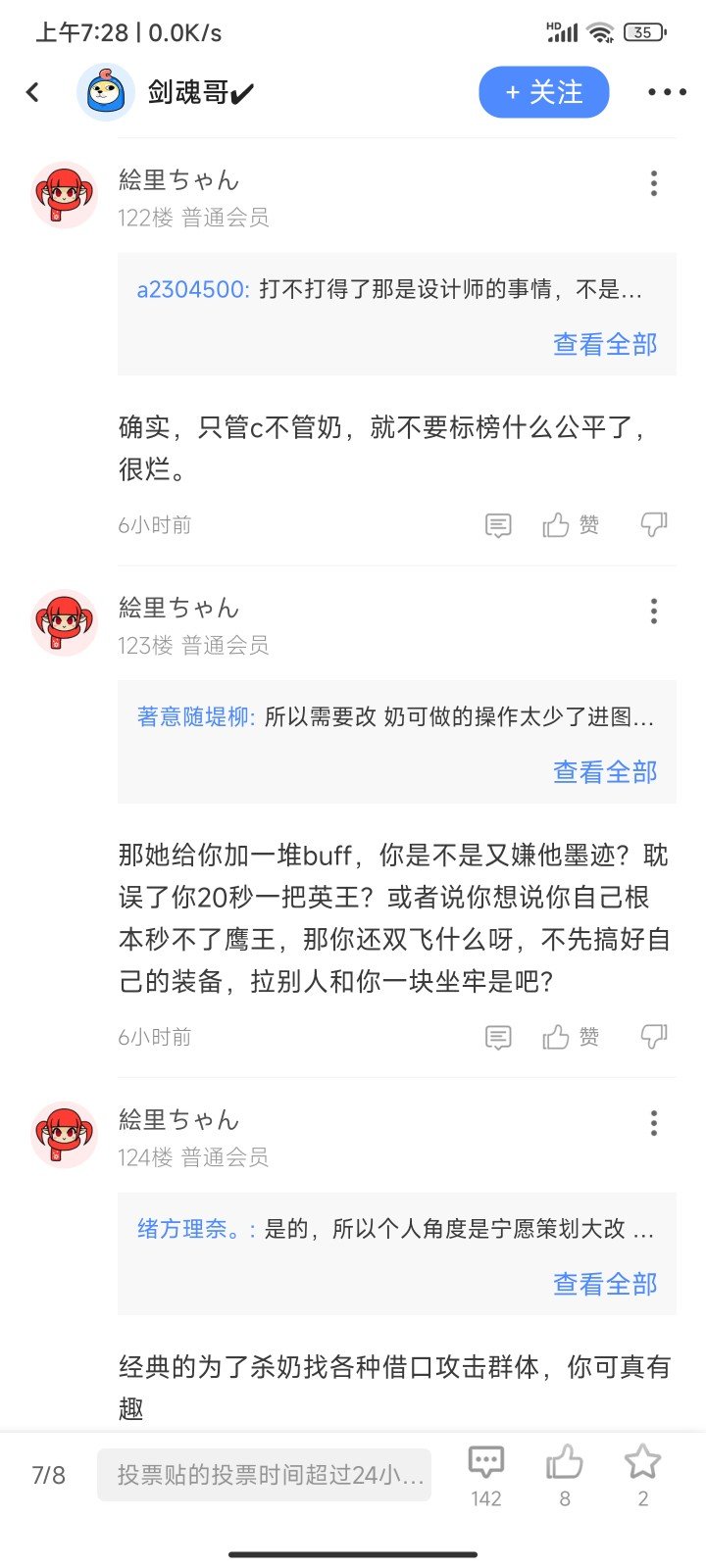Open 查看全部 under a2304500's quoted reply

click(604, 344)
